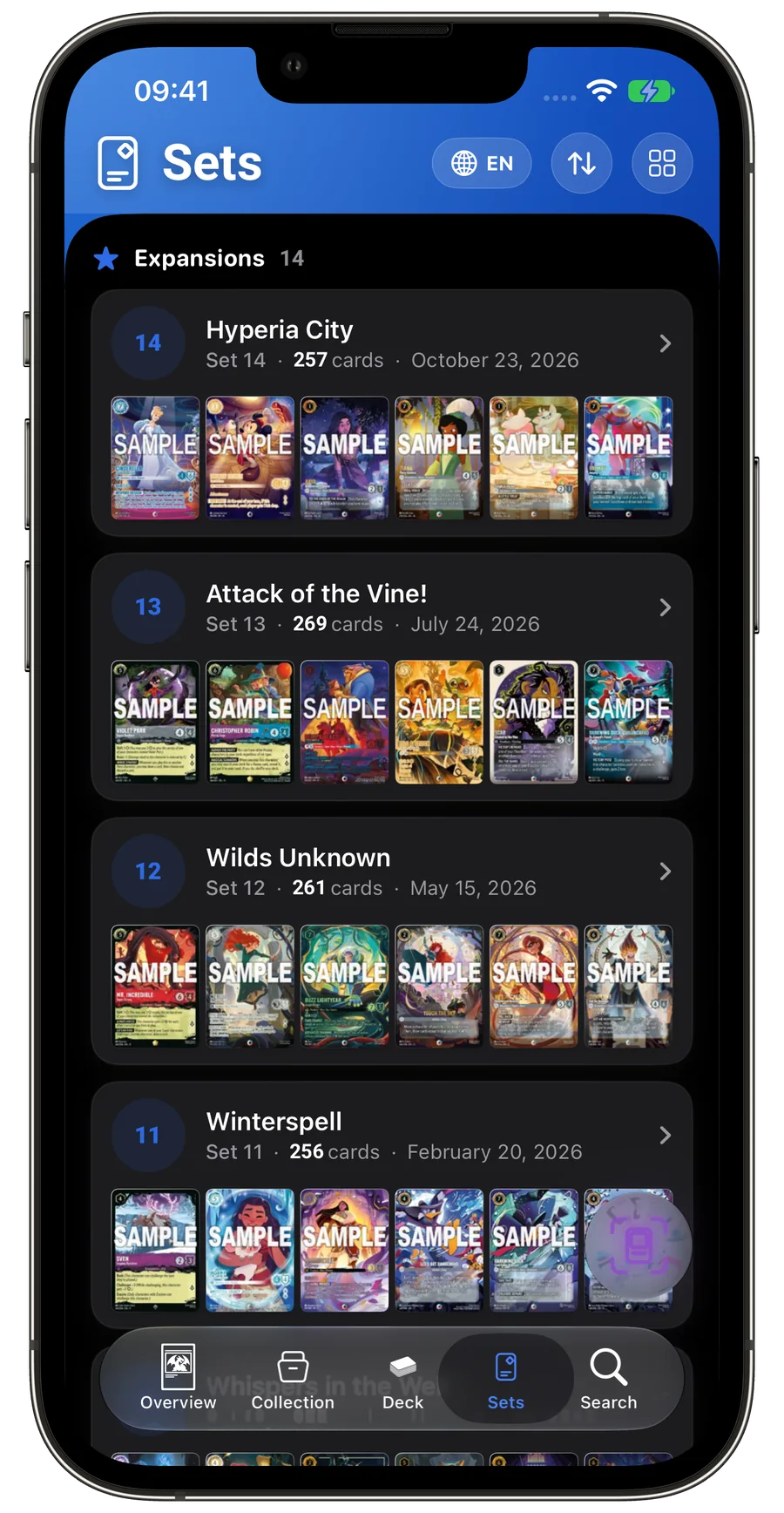This screenshot has height=1513, width=784.
Task: Switch to the Search tab
Action: point(609,1379)
